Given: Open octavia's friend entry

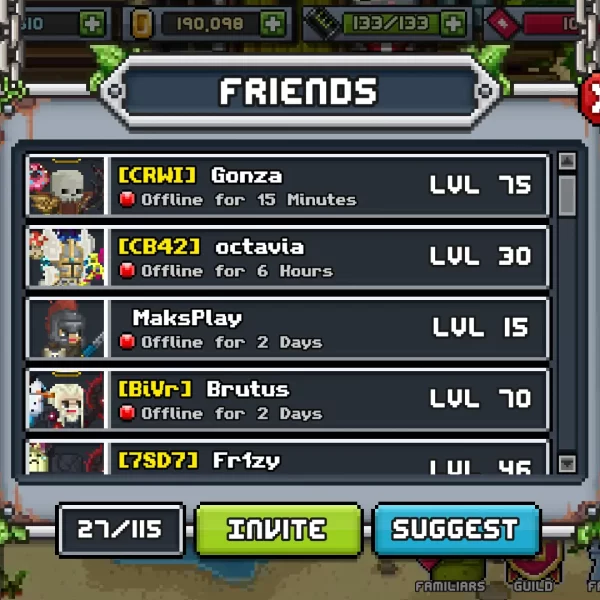Looking at the screenshot, I should click(288, 257).
